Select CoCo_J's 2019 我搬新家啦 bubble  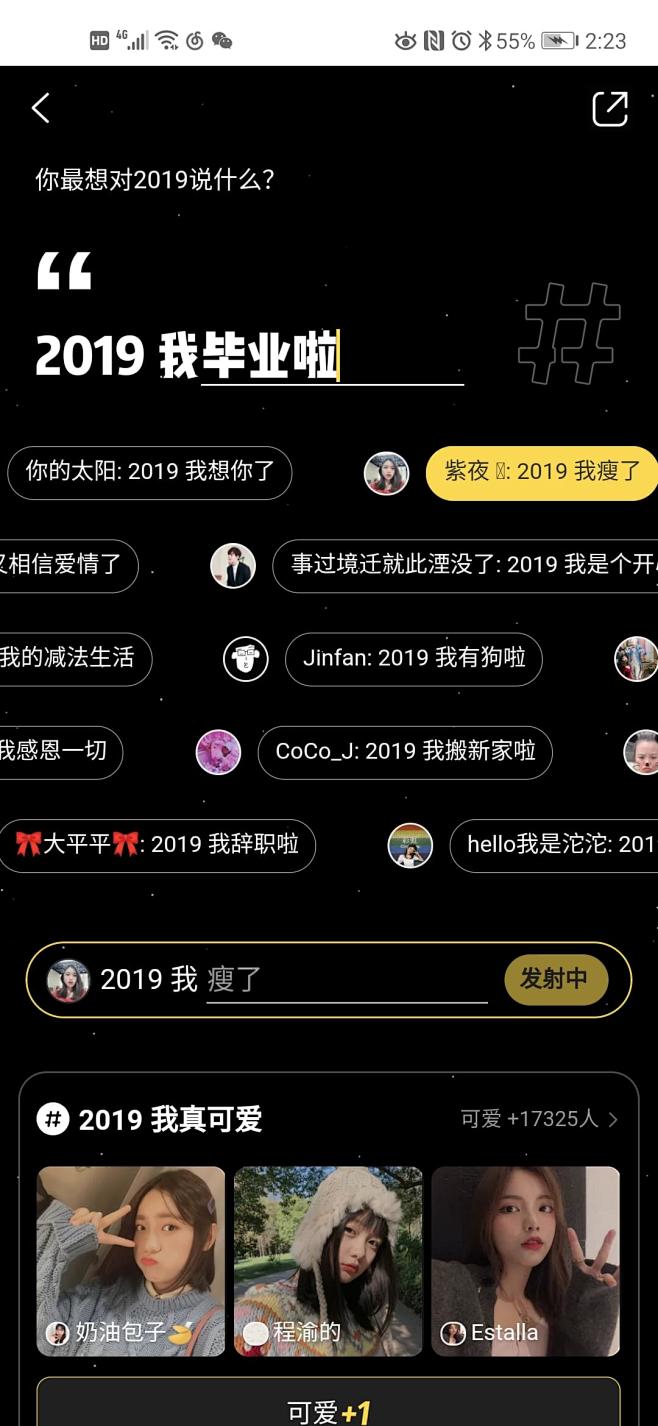click(x=405, y=751)
